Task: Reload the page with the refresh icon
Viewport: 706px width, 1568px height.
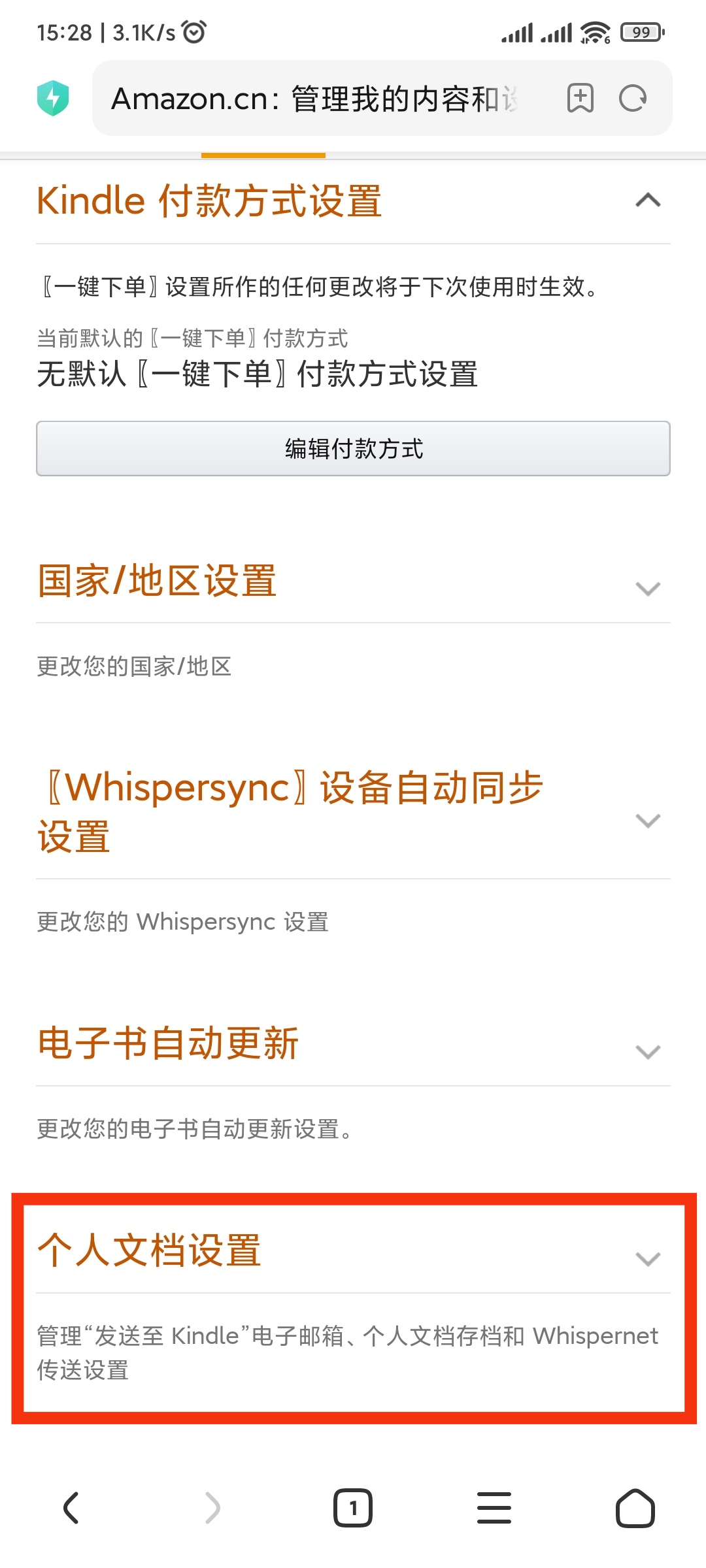Action: point(633,99)
